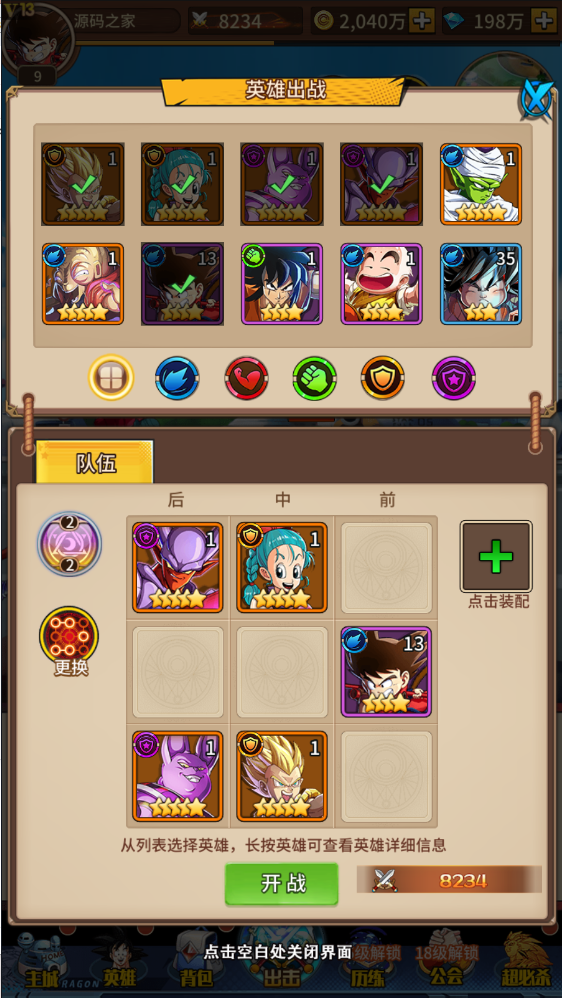562x998 pixels.
Task: Filter heroes by the green fist type
Action: (x=315, y=378)
